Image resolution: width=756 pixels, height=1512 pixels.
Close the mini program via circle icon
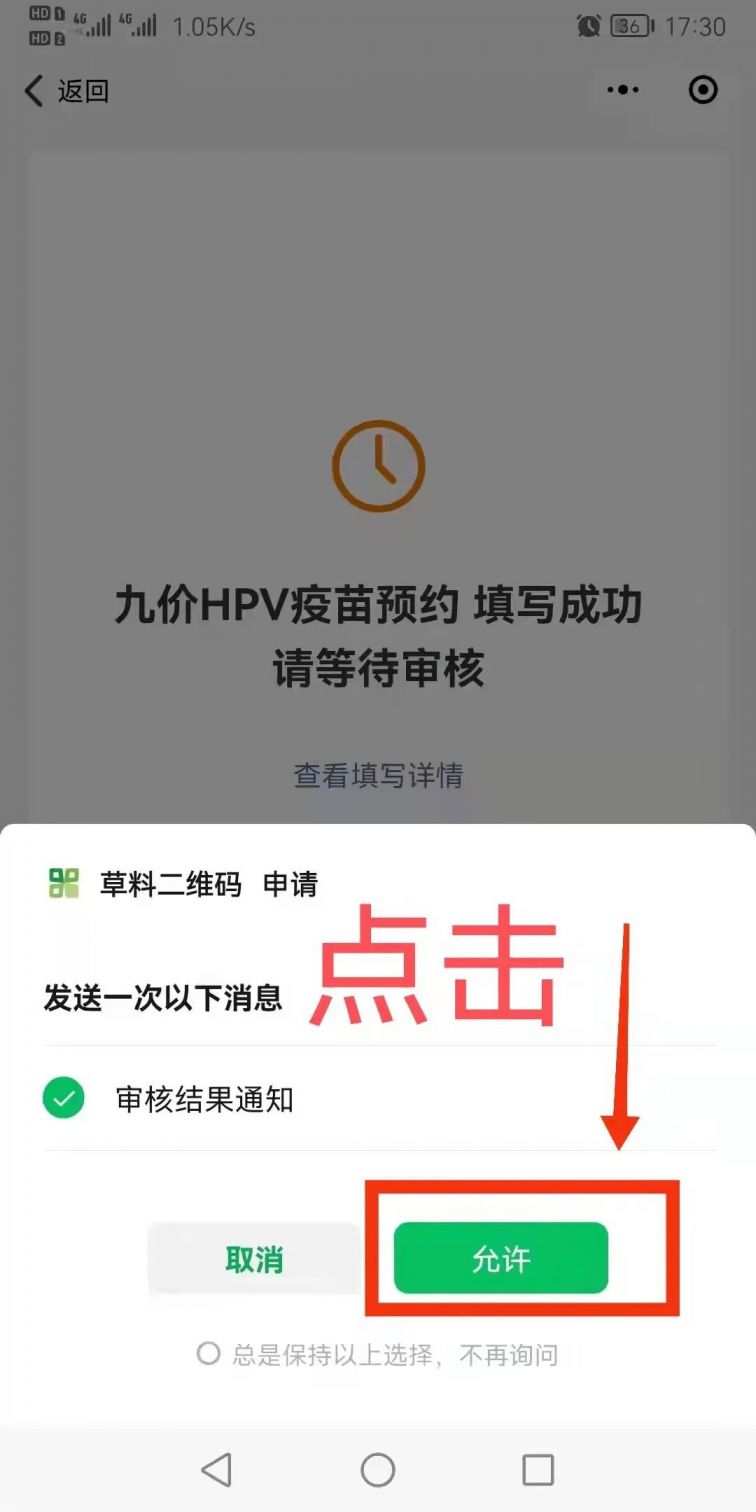pyautogui.click(x=703, y=90)
